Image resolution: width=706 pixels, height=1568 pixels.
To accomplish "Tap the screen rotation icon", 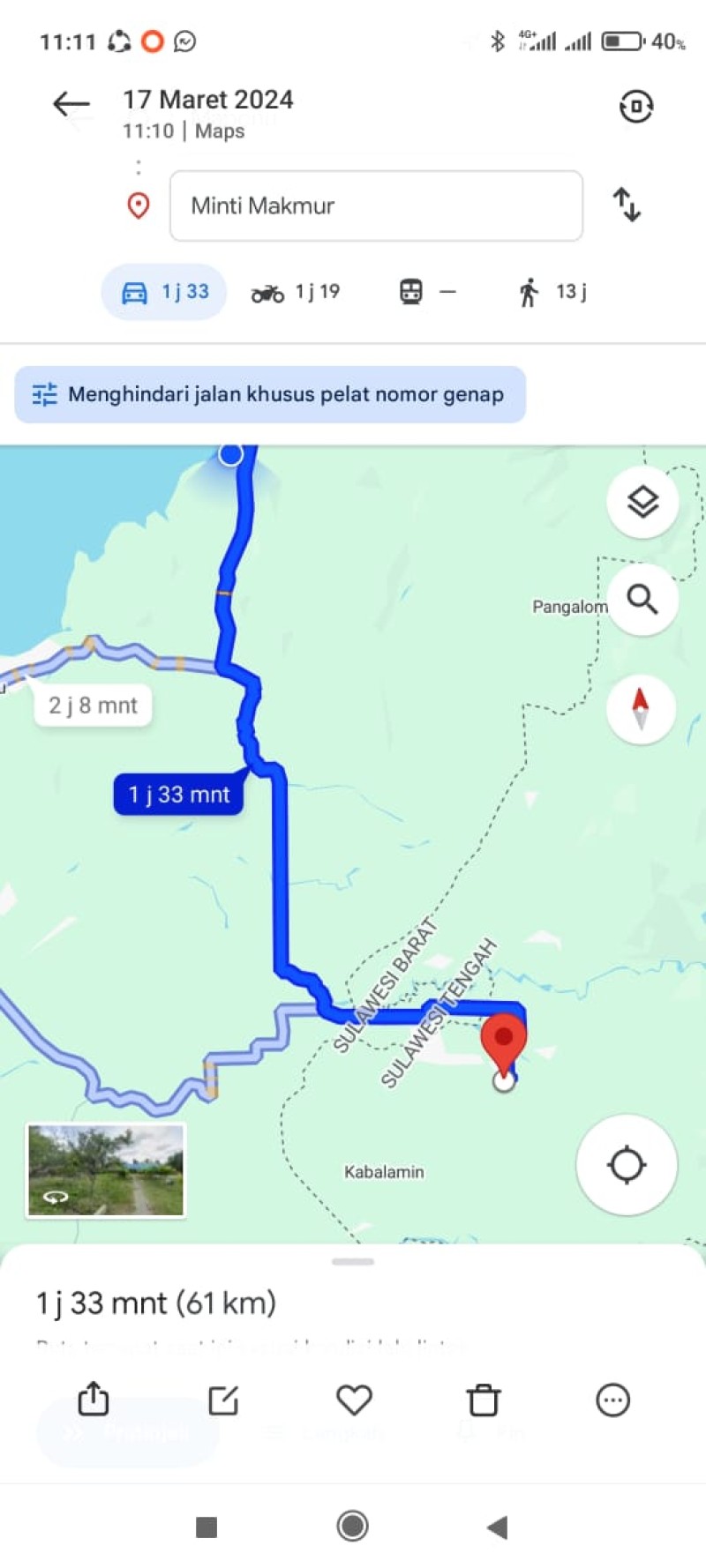I will (635, 108).
